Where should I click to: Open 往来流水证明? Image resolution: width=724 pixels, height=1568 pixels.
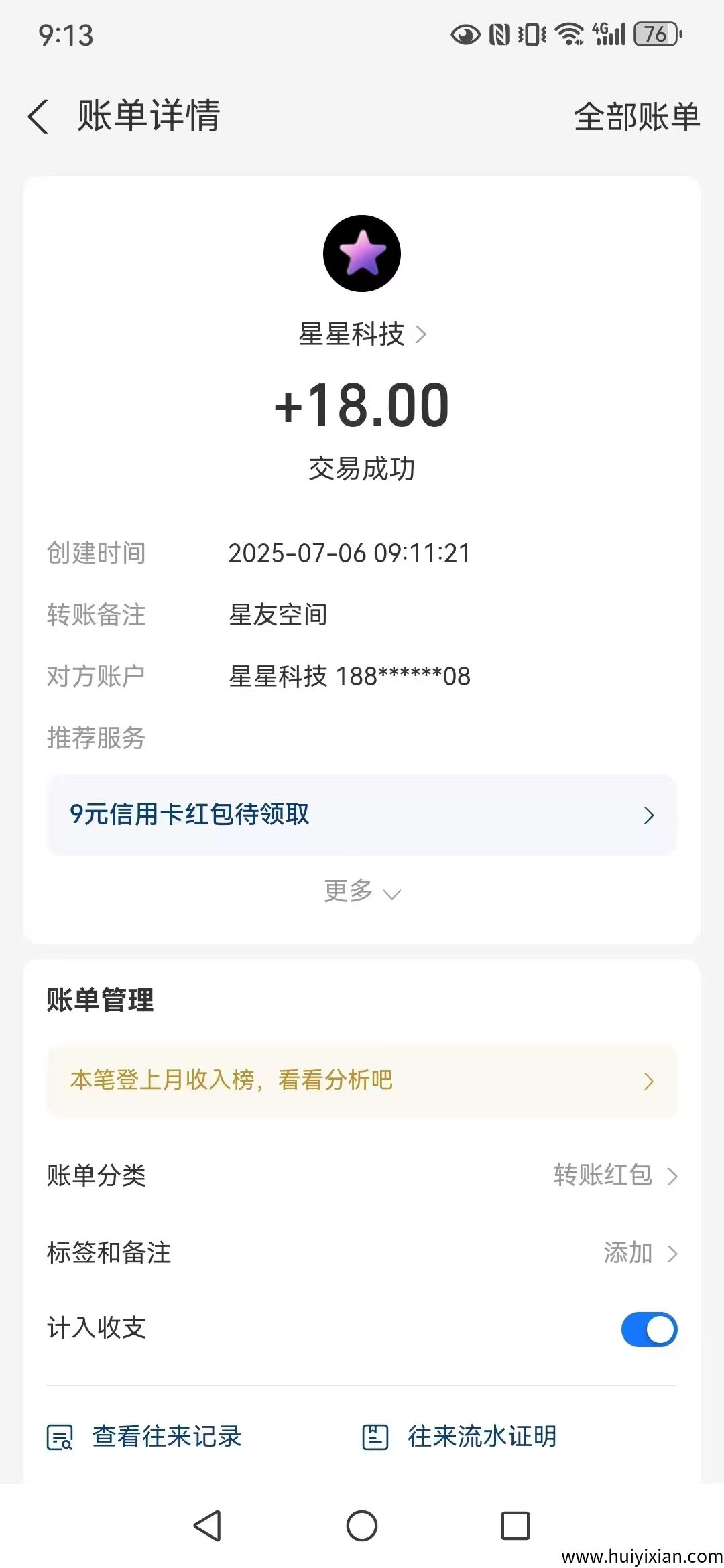460,1437
